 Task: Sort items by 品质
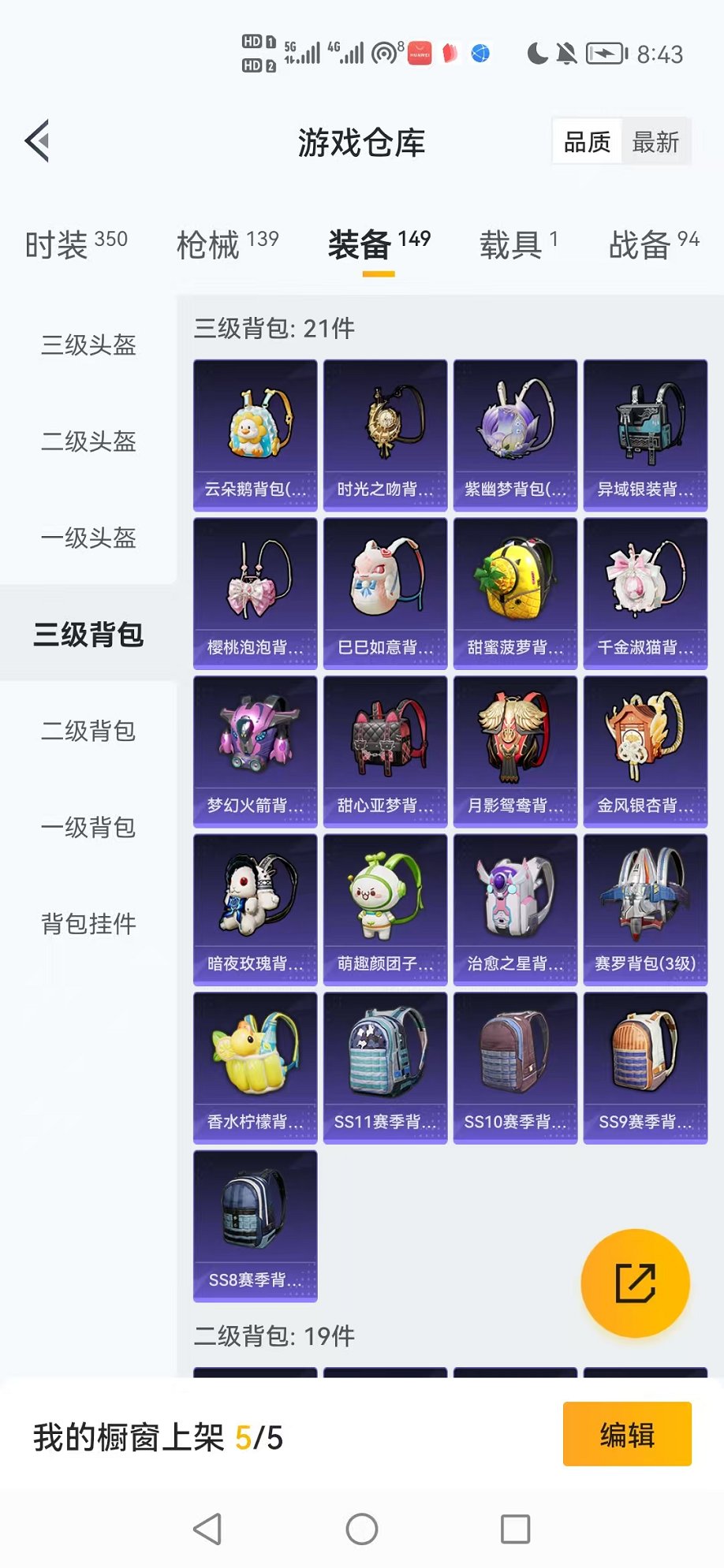tap(587, 142)
